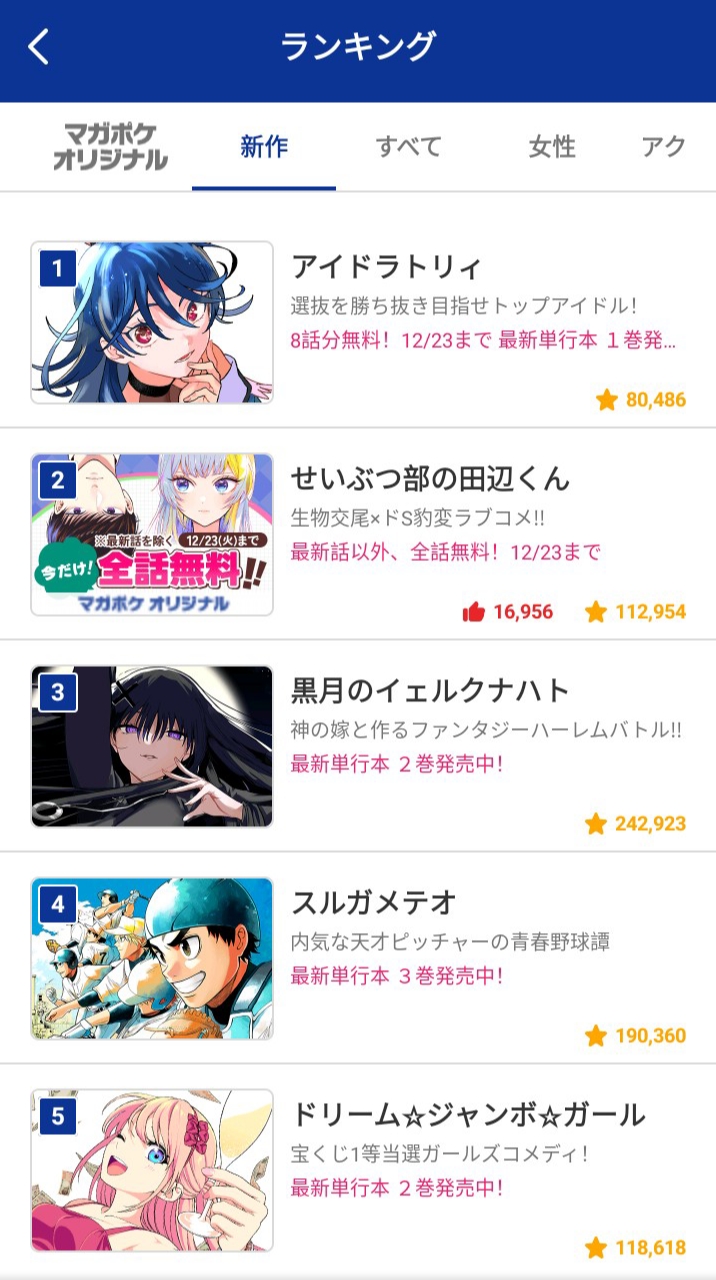The image size is (716, 1280).
Task: Open the manga アイドラトリィ
Action: tap(386, 268)
